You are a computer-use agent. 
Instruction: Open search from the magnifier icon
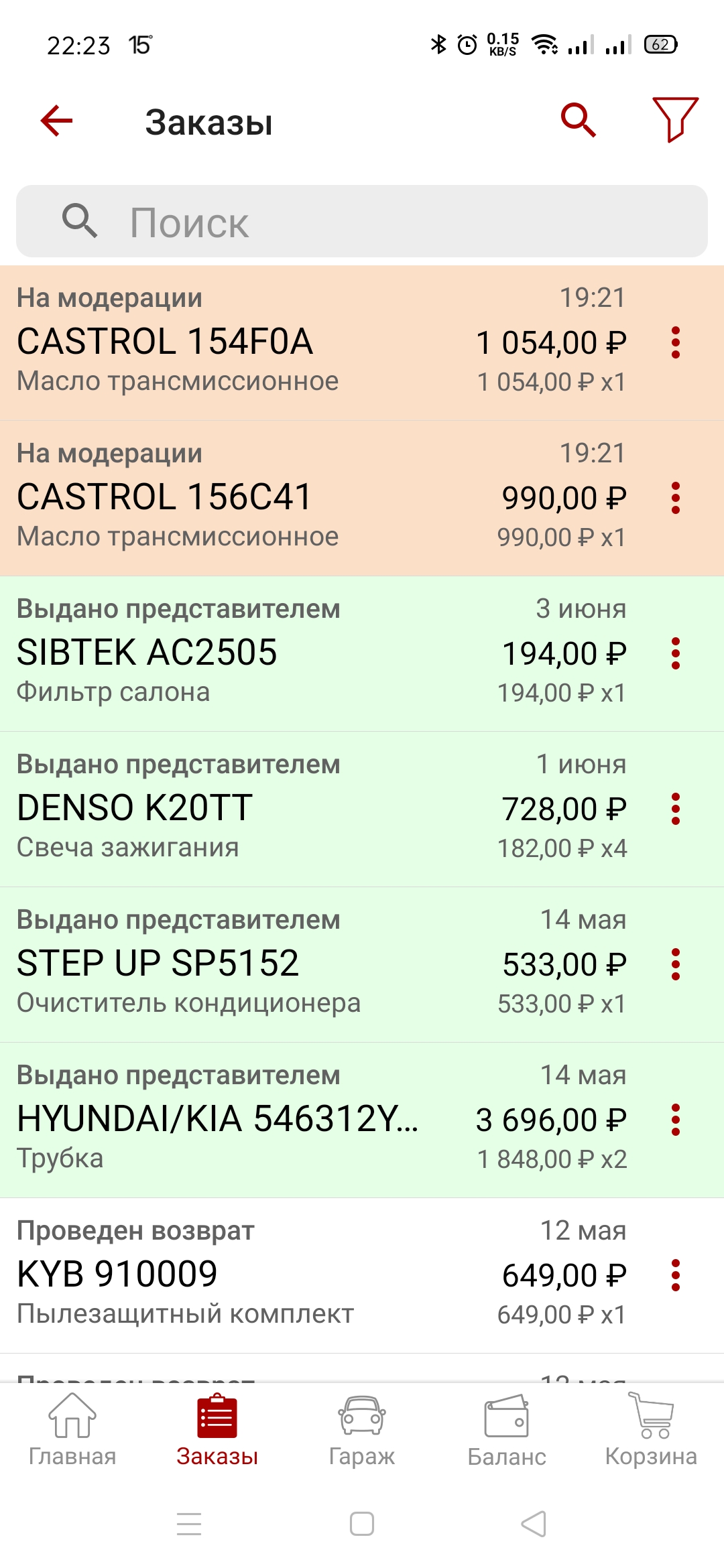tap(578, 121)
